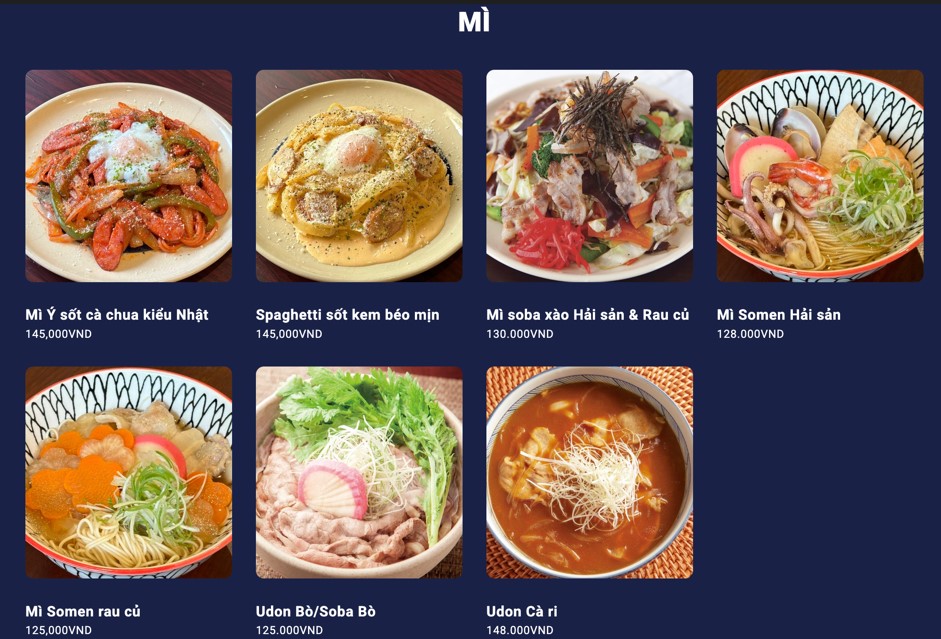Image resolution: width=941 pixels, height=639 pixels.
Task: Tap the Mì Somen rau củ dish
Action: [128, 472]
